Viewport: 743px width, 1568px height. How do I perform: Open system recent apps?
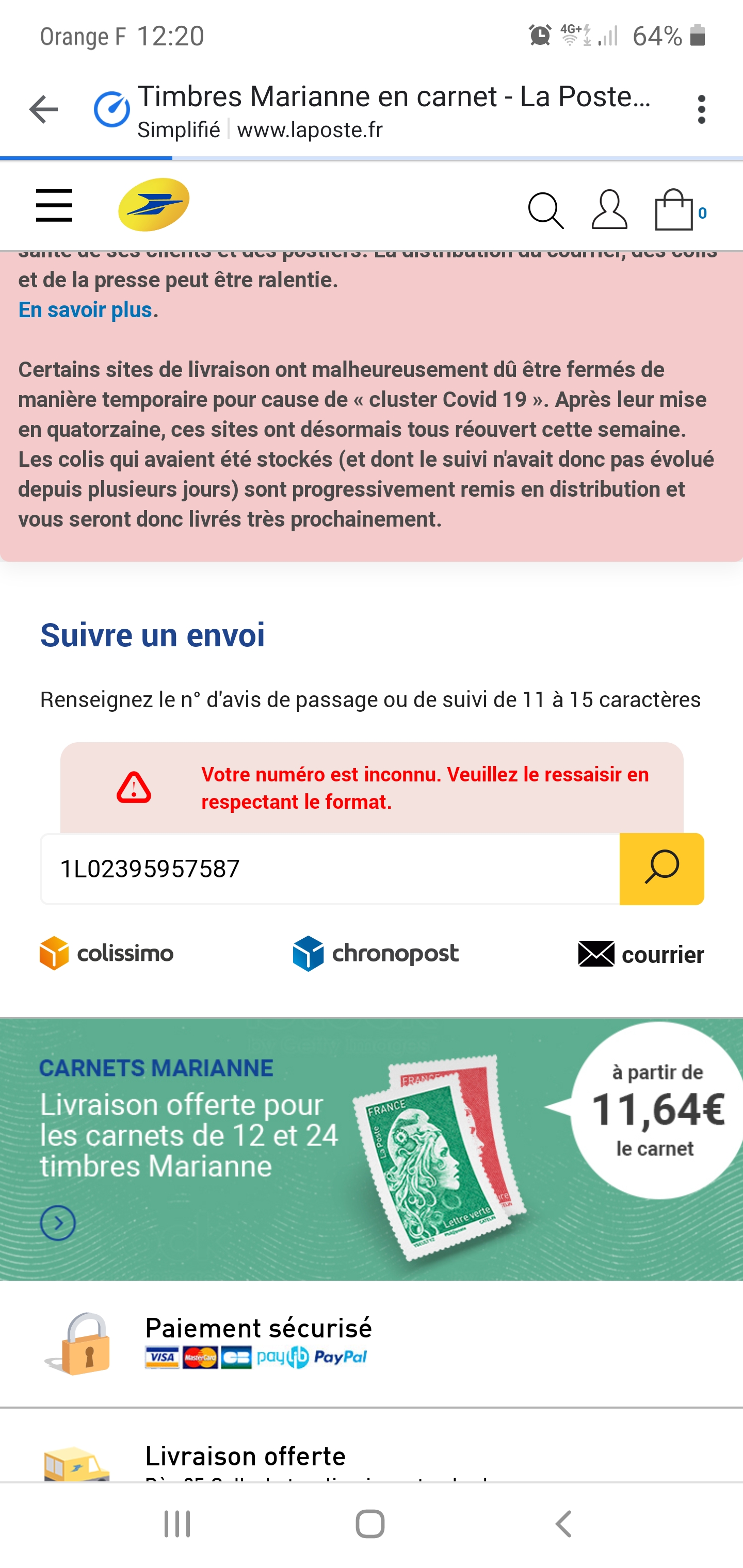point(177,1525)
